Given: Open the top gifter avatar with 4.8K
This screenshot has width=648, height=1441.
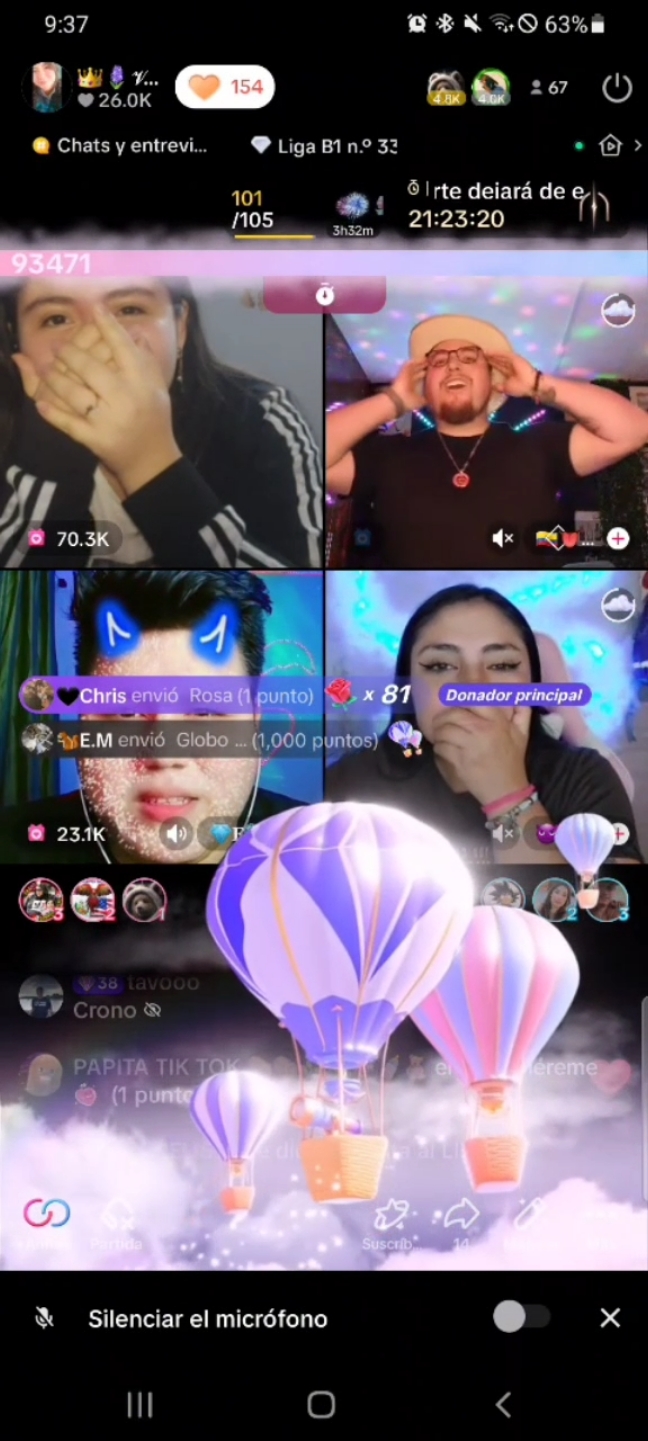Looking at the screenshot, I should [446, 88].
